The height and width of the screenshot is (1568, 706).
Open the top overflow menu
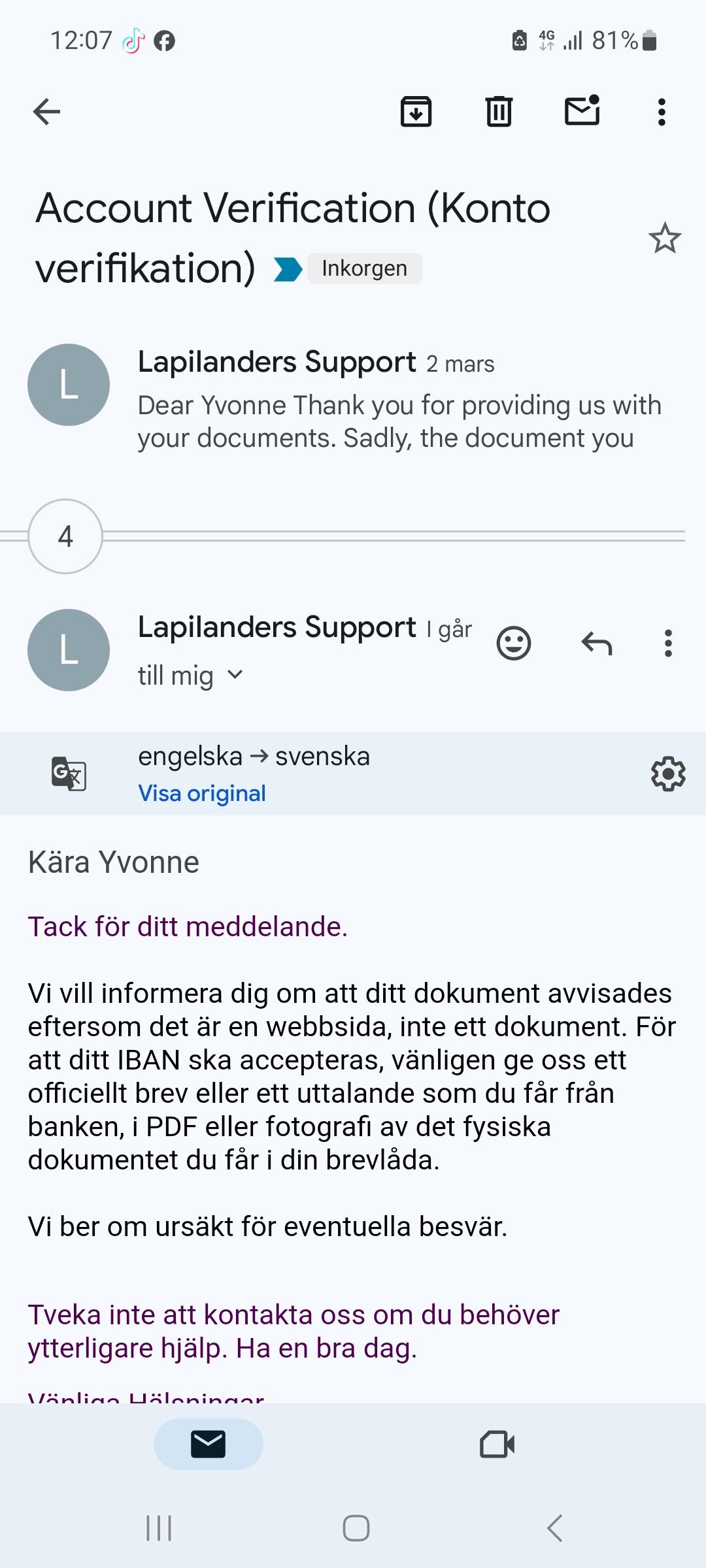662,112
